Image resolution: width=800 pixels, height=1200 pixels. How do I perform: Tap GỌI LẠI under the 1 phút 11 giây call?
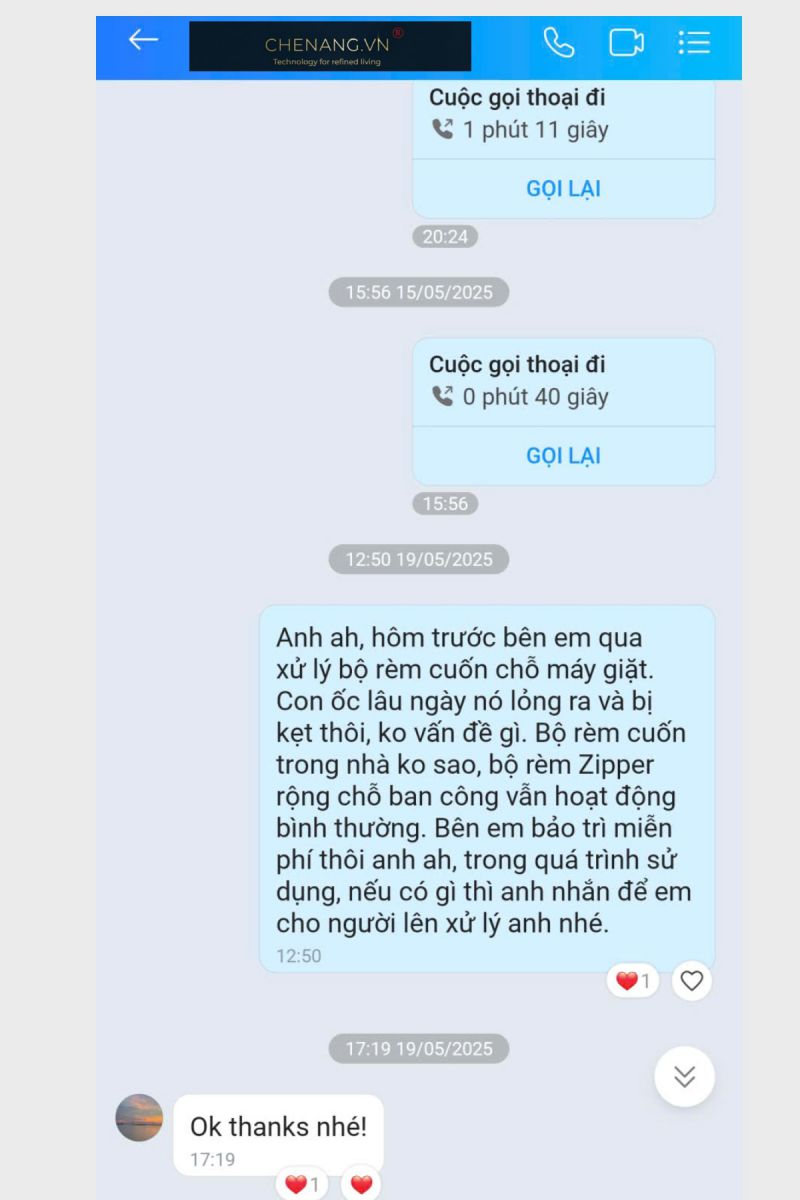563,189
